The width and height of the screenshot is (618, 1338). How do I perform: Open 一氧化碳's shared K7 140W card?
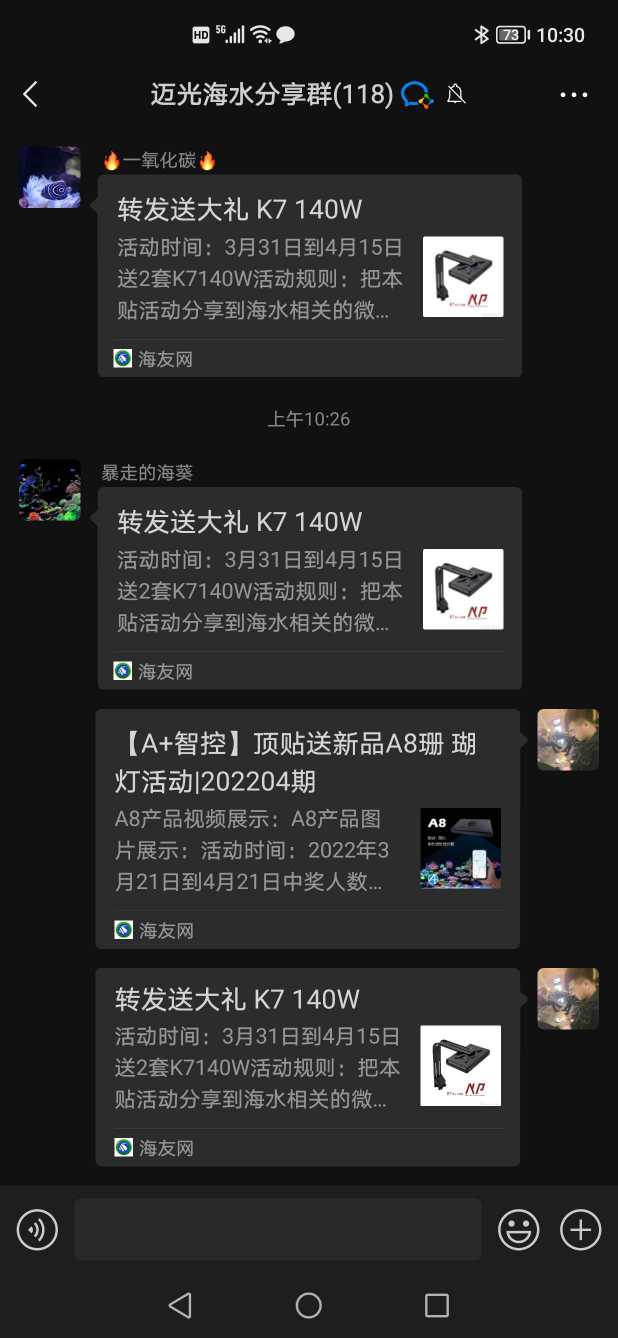coord(309,275)
